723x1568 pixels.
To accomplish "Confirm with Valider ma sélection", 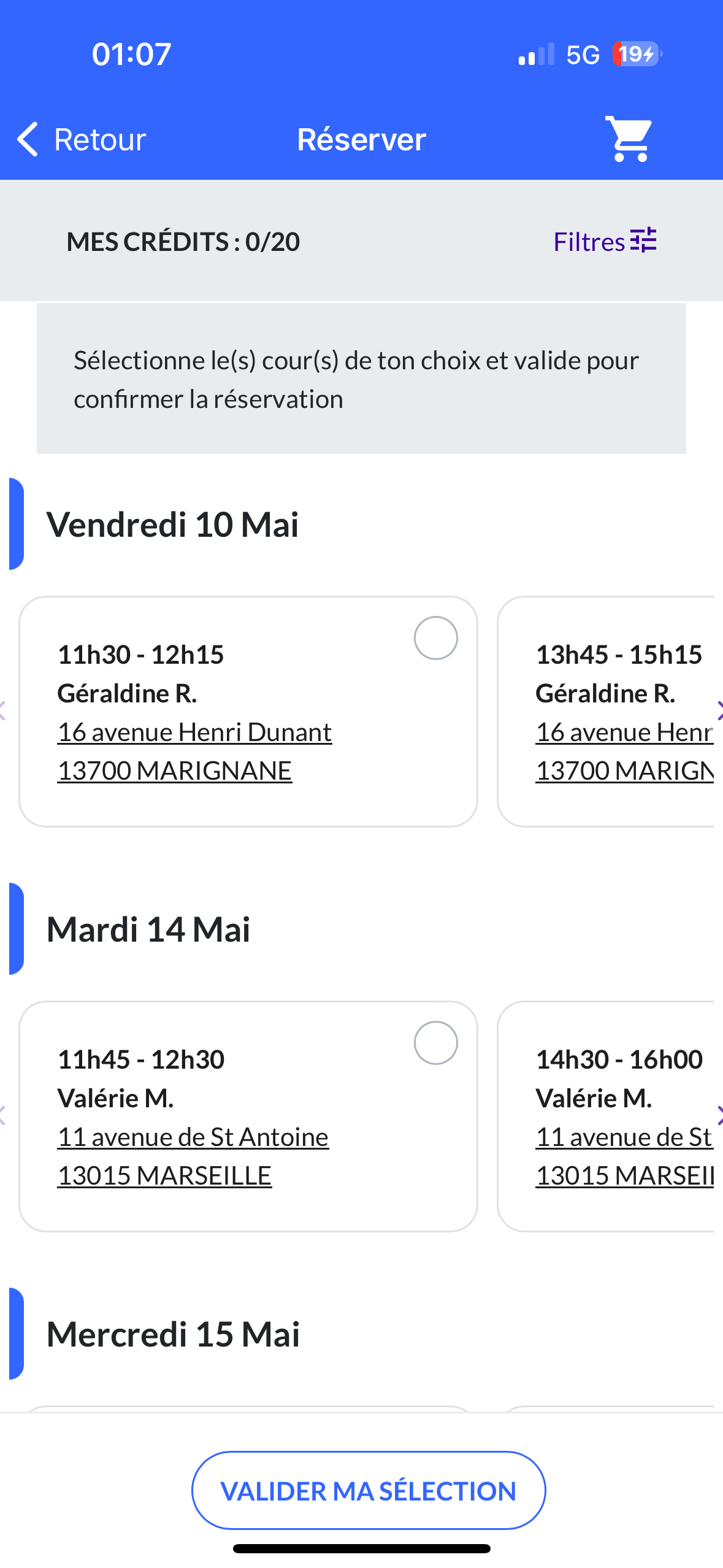I will click(369, 1491).
